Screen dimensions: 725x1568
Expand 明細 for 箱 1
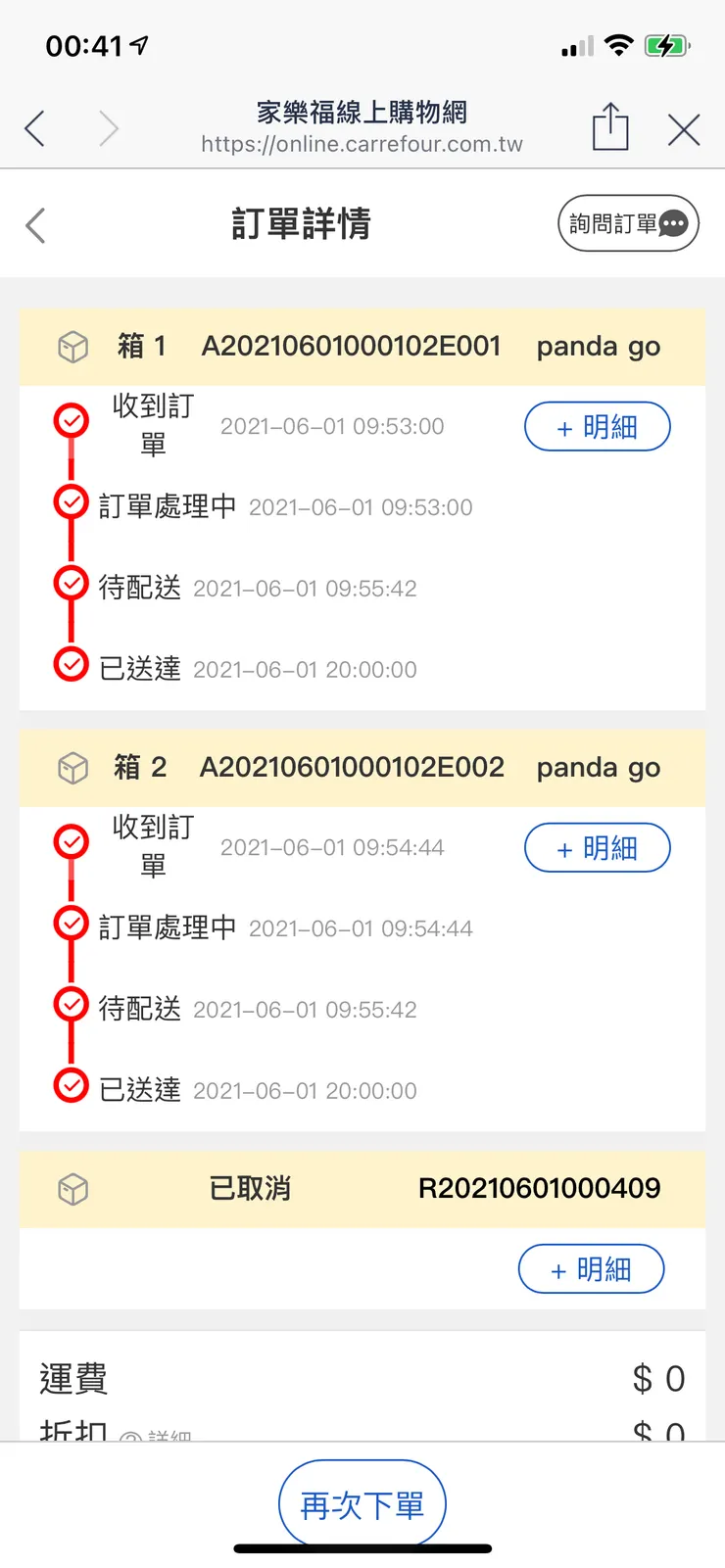point(597,427)
